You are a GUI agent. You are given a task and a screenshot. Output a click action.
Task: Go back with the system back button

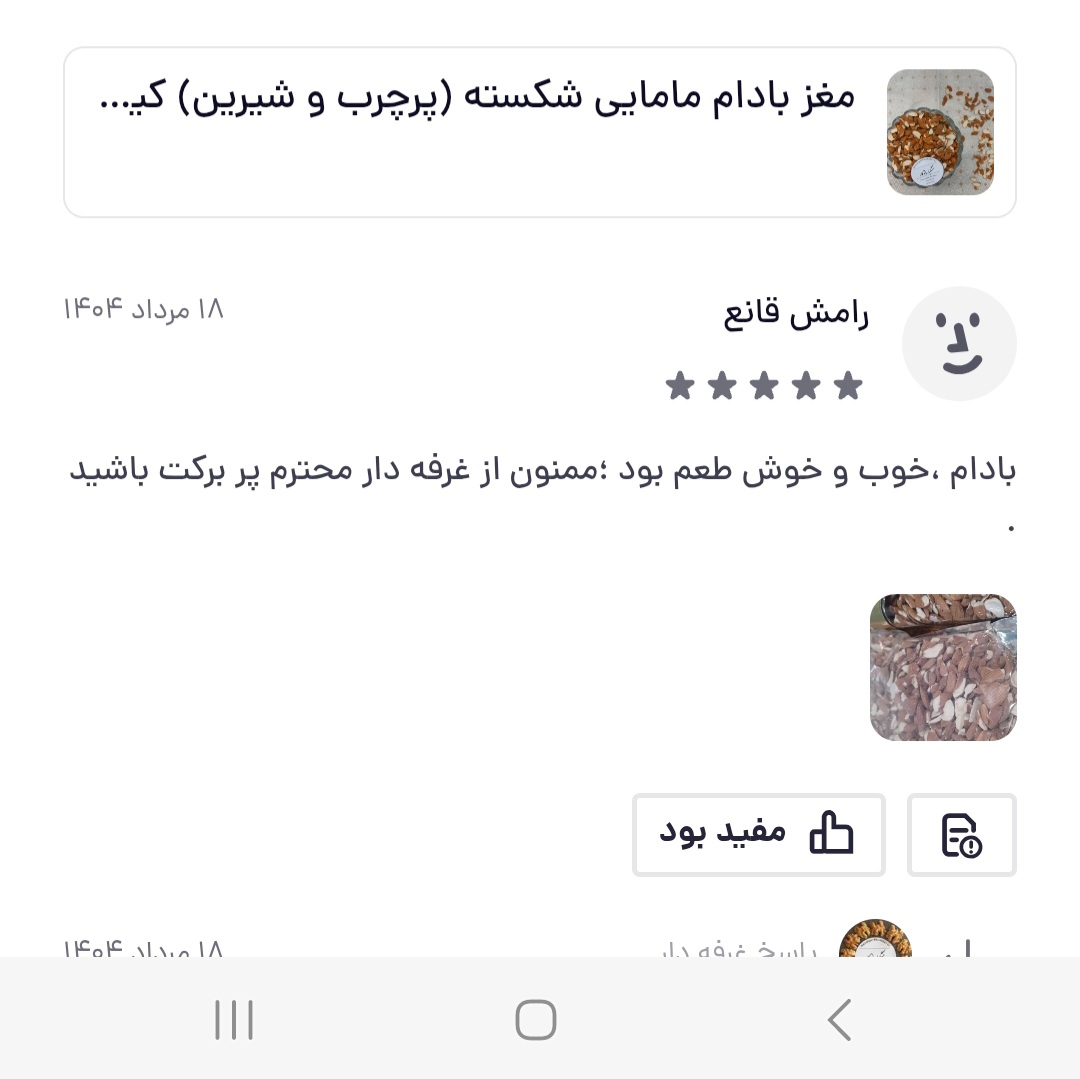[x=840, y=1020]
